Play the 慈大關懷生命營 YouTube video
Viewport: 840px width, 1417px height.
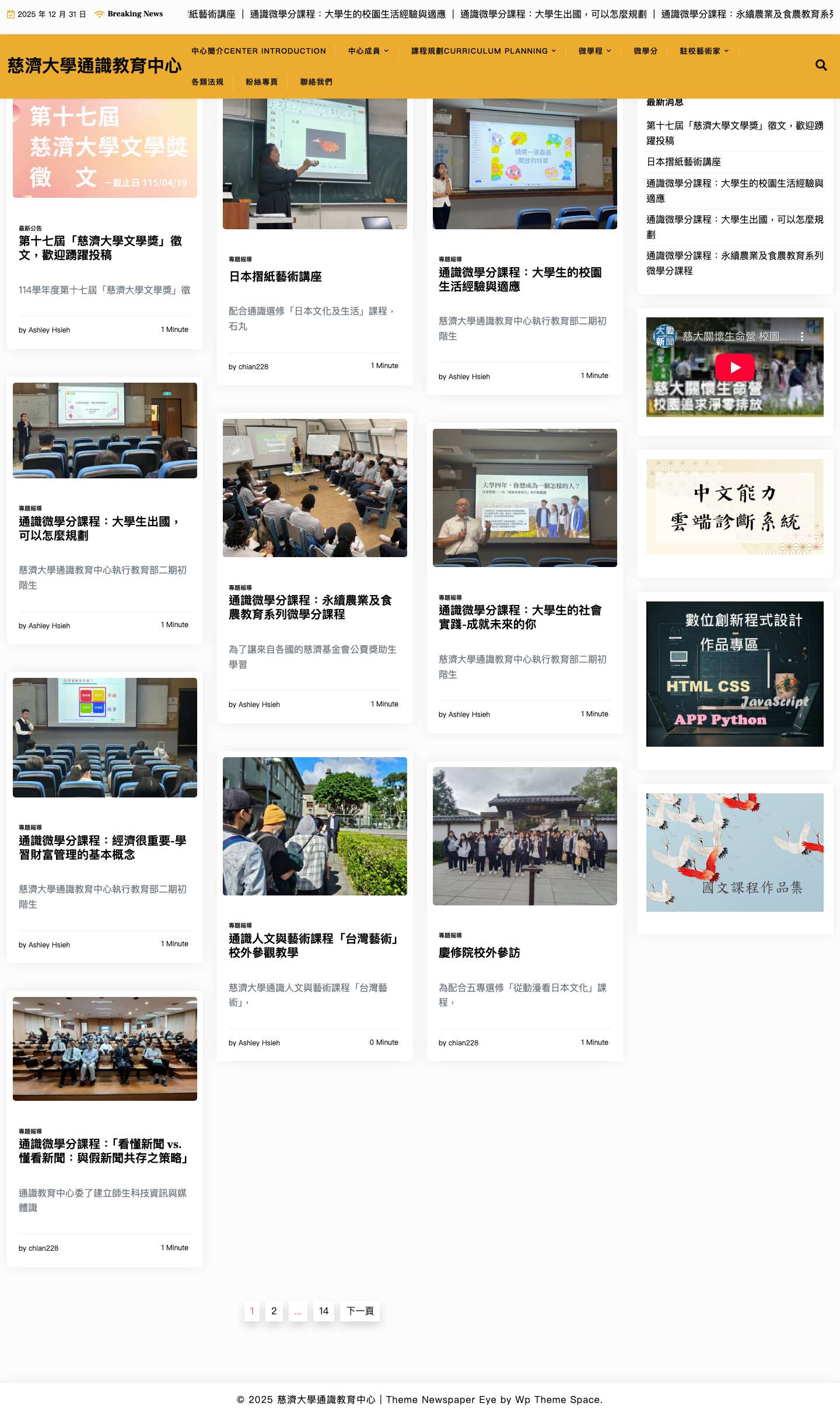click(734, 366)
